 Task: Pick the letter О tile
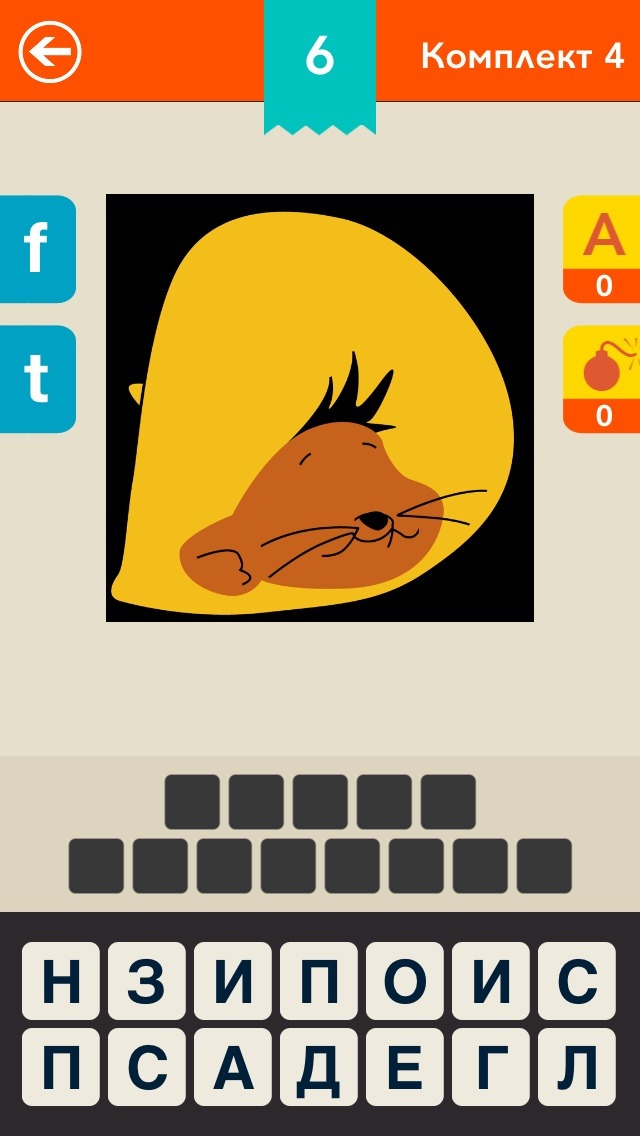(x=406, y=981)
